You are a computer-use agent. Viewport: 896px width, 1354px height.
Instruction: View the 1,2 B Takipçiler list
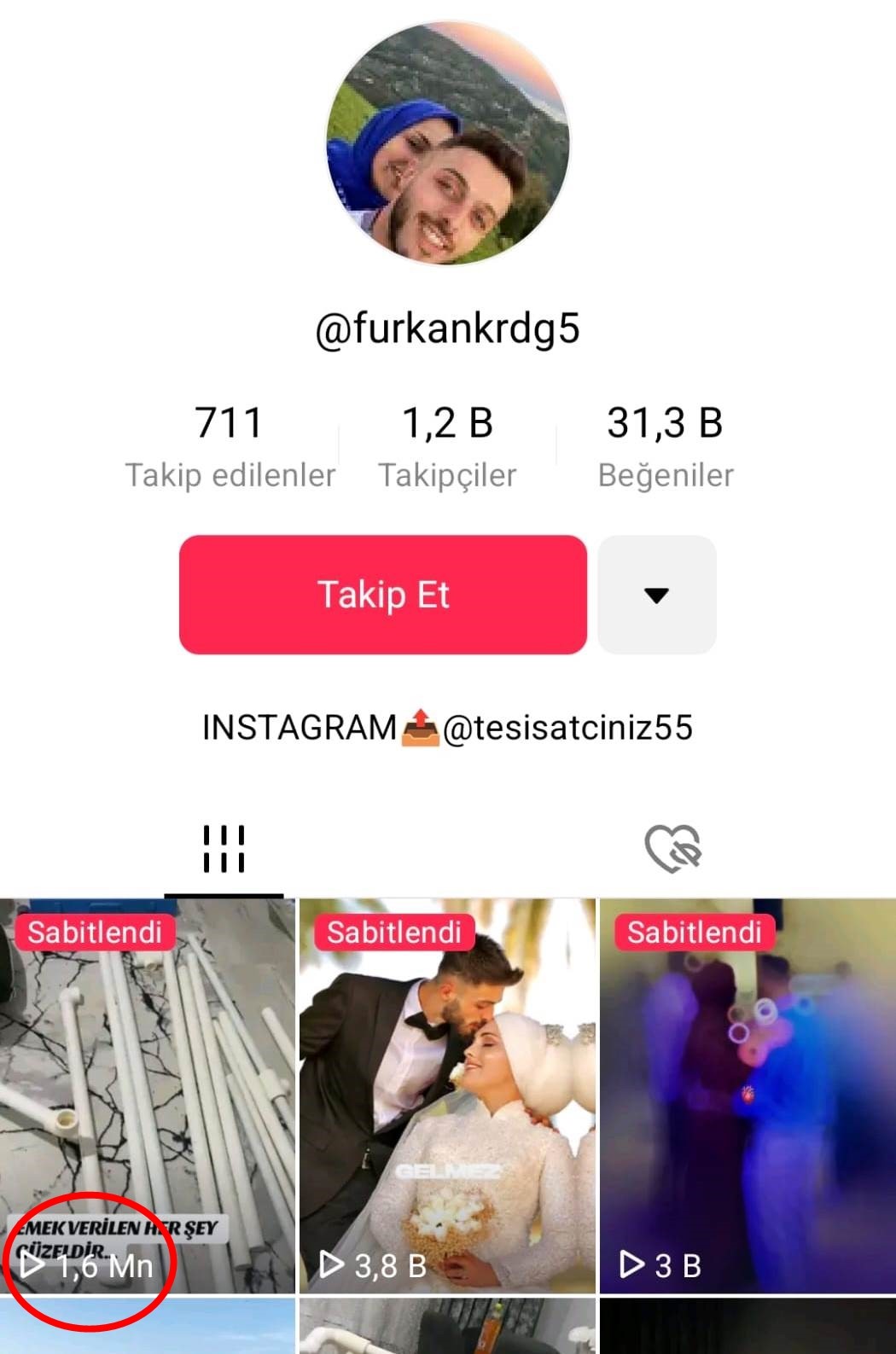[x=447, y=446]
